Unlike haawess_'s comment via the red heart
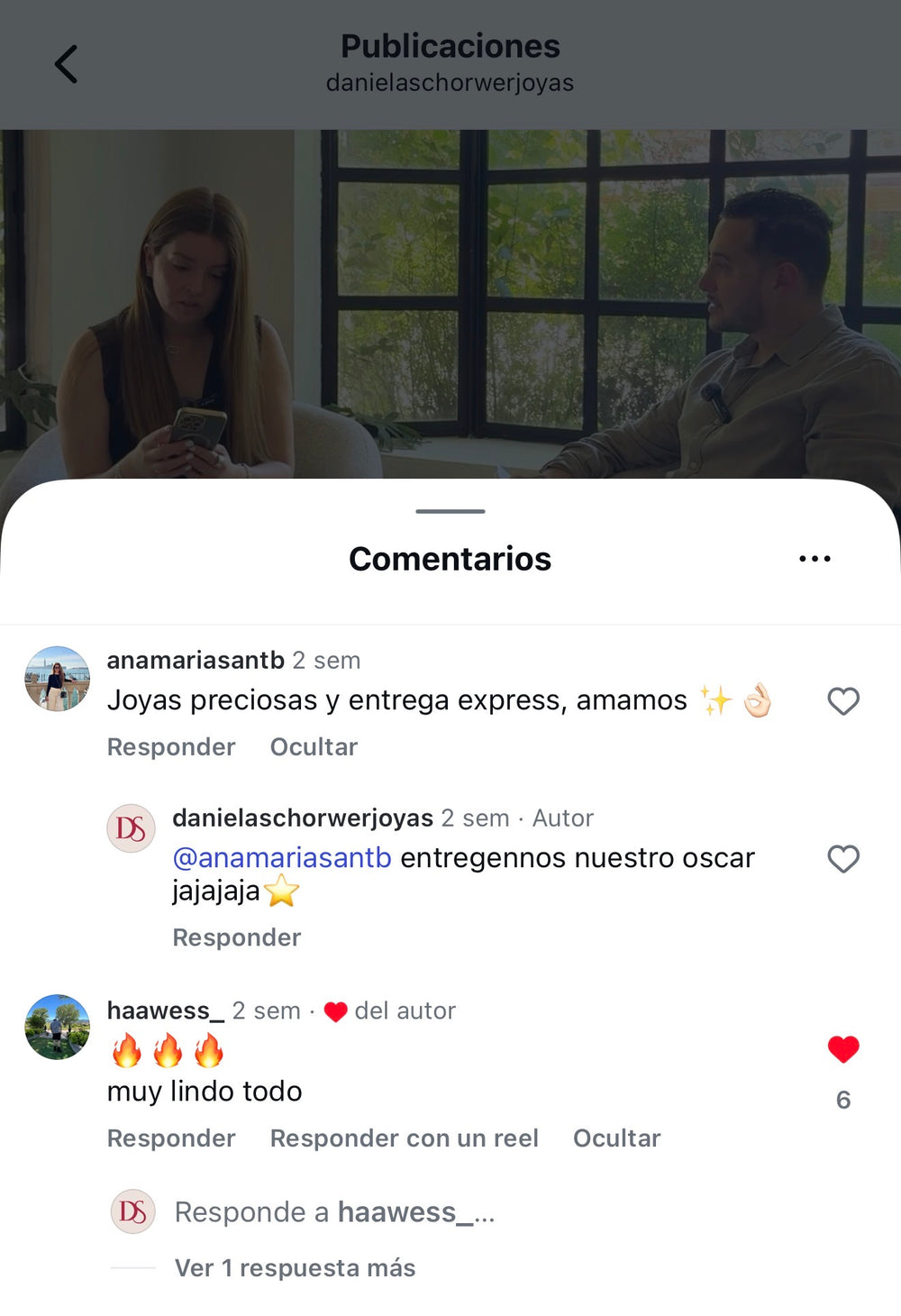The image size is (901, 1316). point(843,1049)
